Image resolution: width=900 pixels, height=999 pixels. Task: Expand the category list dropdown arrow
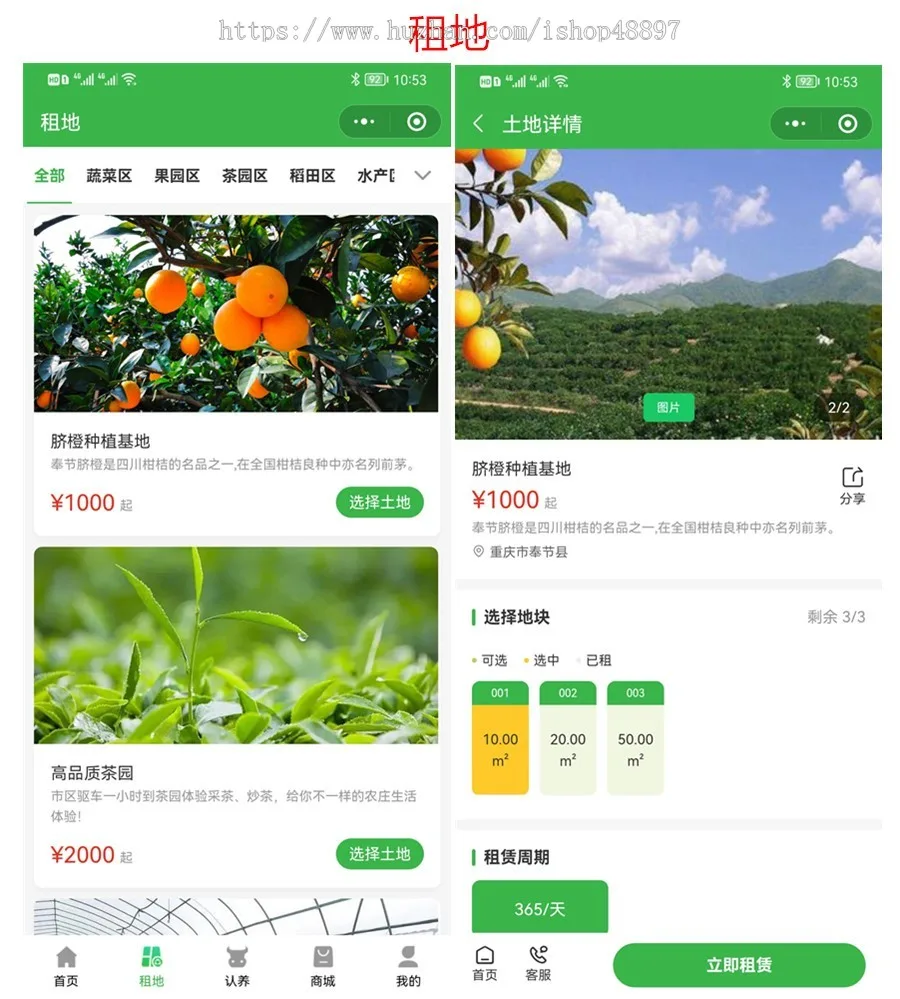tap(422, 175)
